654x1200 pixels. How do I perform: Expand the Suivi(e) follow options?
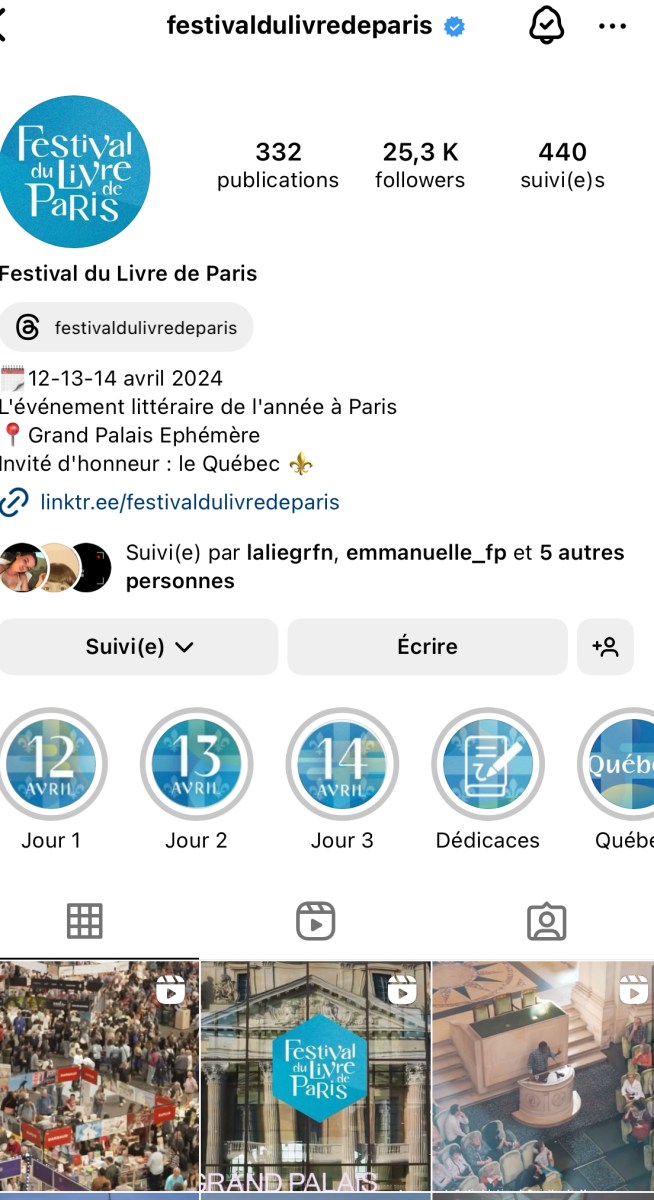(x=139, y=647)
